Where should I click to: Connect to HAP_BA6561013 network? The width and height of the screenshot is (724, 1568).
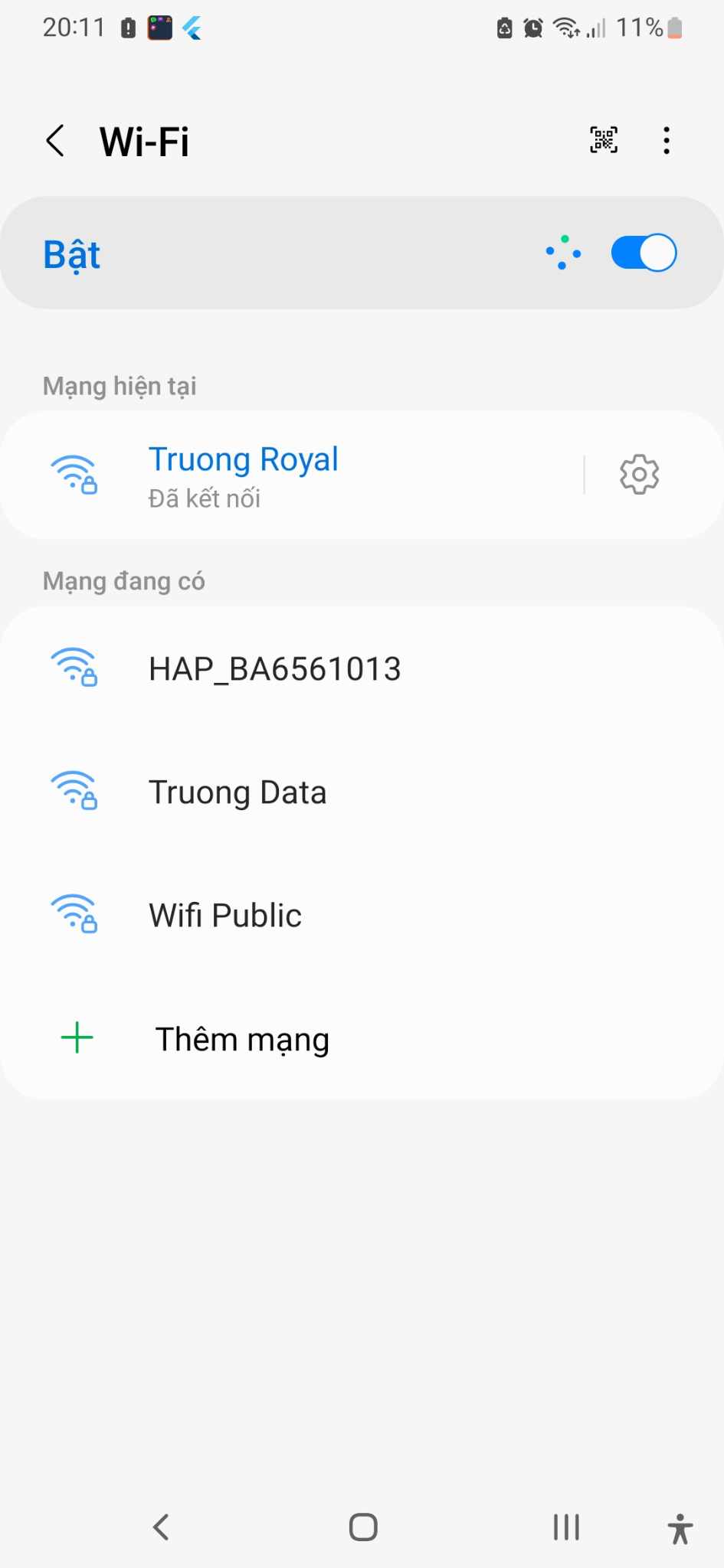[362, 668]
